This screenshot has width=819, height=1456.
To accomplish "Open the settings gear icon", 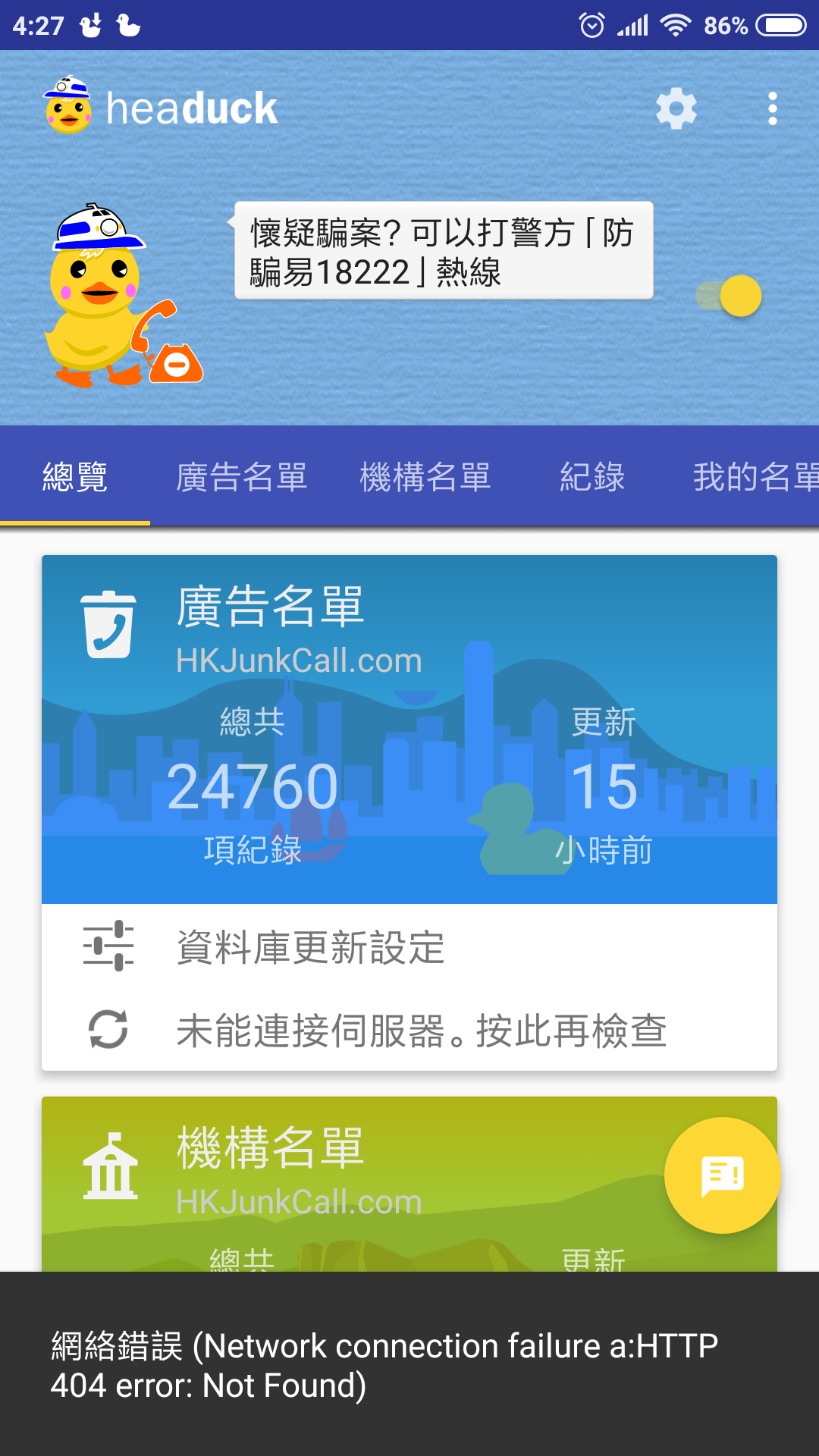I will pos(676,108).
